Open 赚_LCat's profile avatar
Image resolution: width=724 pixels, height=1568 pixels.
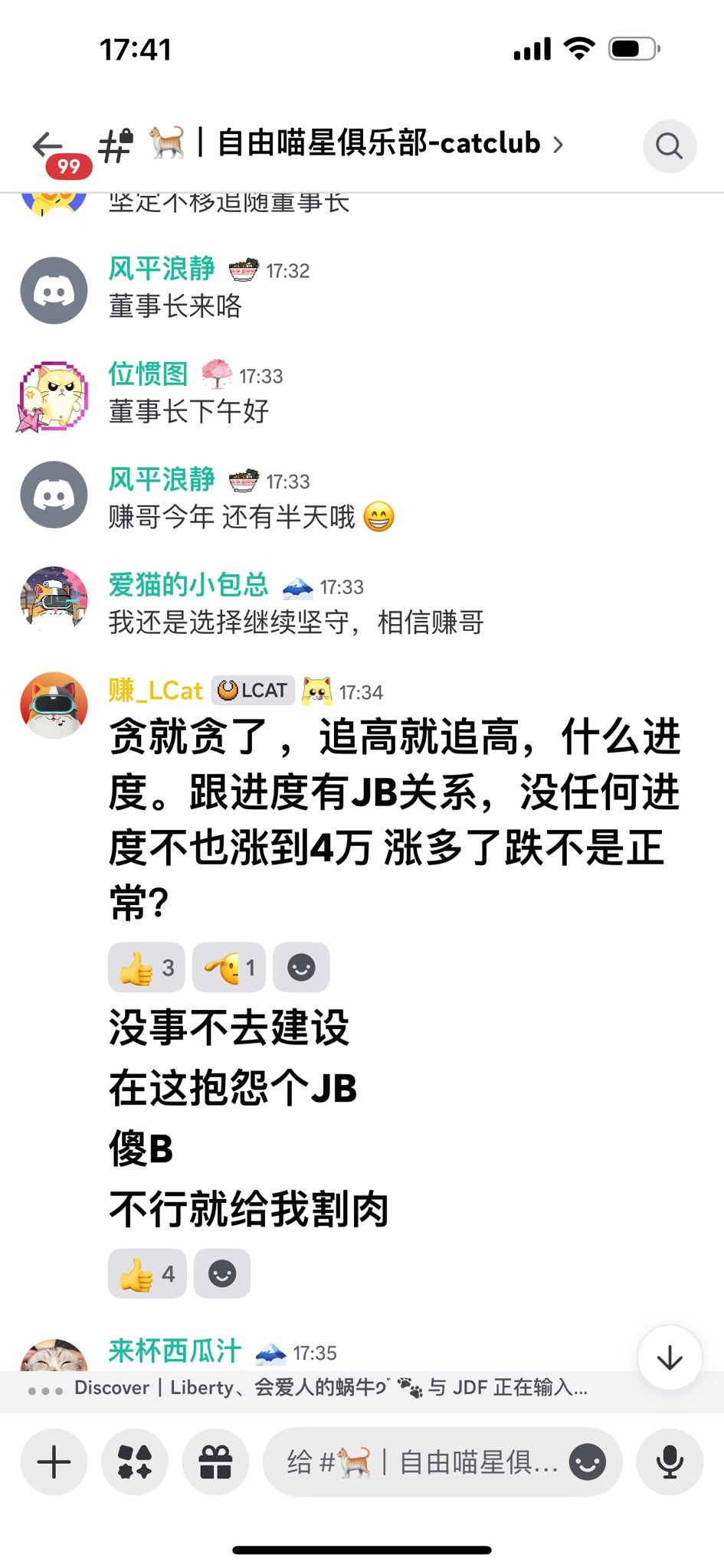(x=54, y=705)
